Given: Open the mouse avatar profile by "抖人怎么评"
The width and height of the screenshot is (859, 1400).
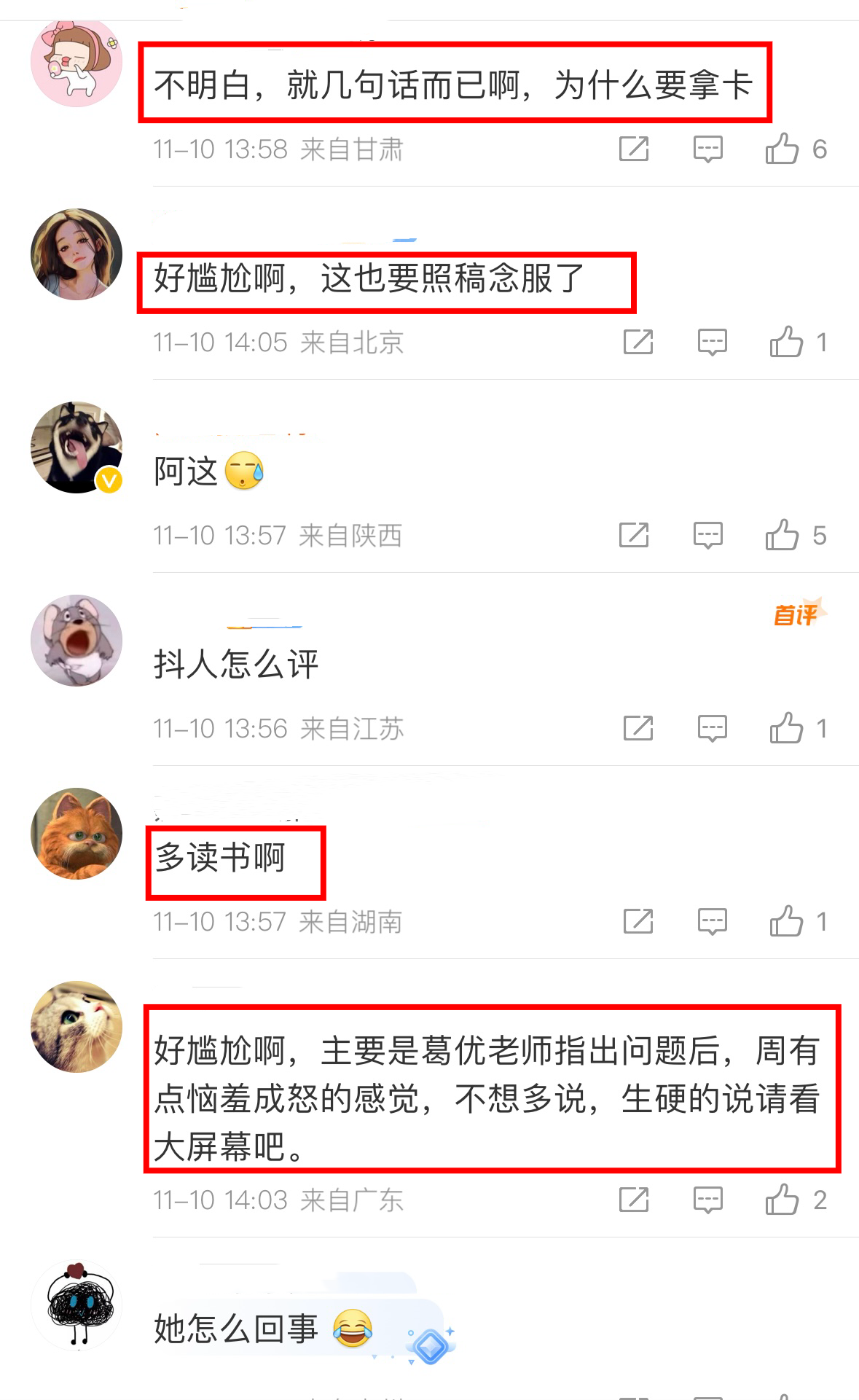Looking at the screenshot, I should pos(77,641).
